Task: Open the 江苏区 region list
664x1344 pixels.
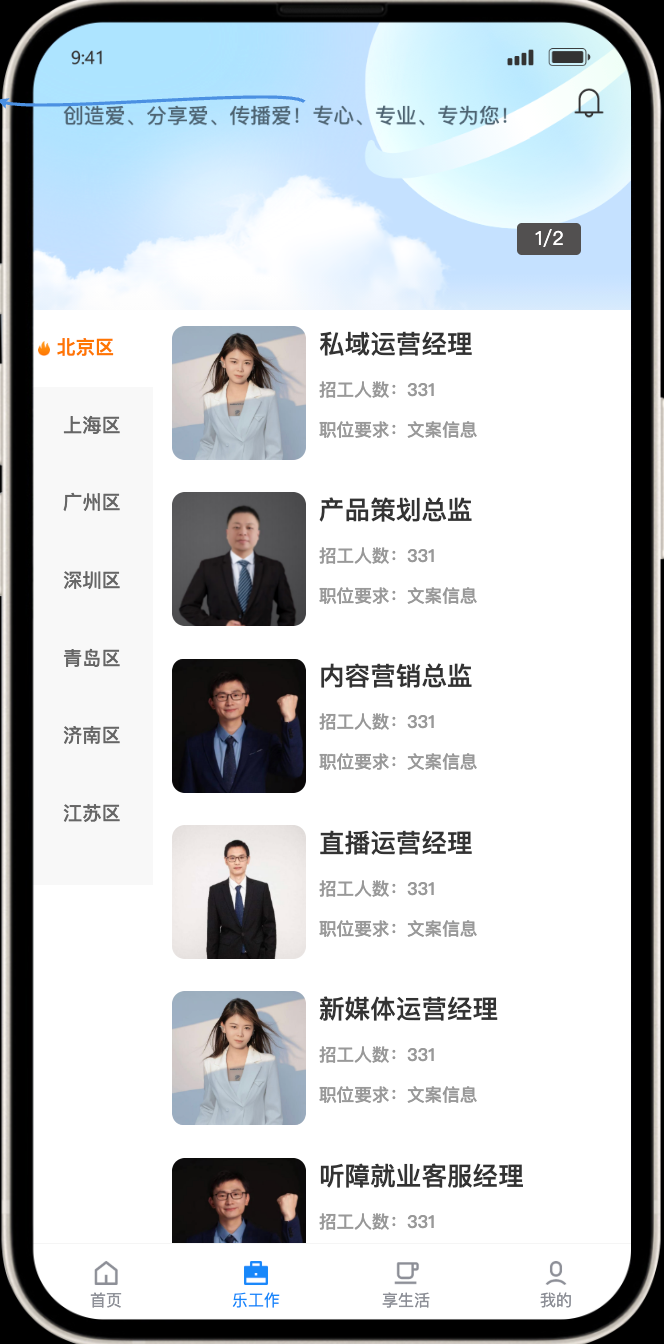Action: click(x=92, y=814)
